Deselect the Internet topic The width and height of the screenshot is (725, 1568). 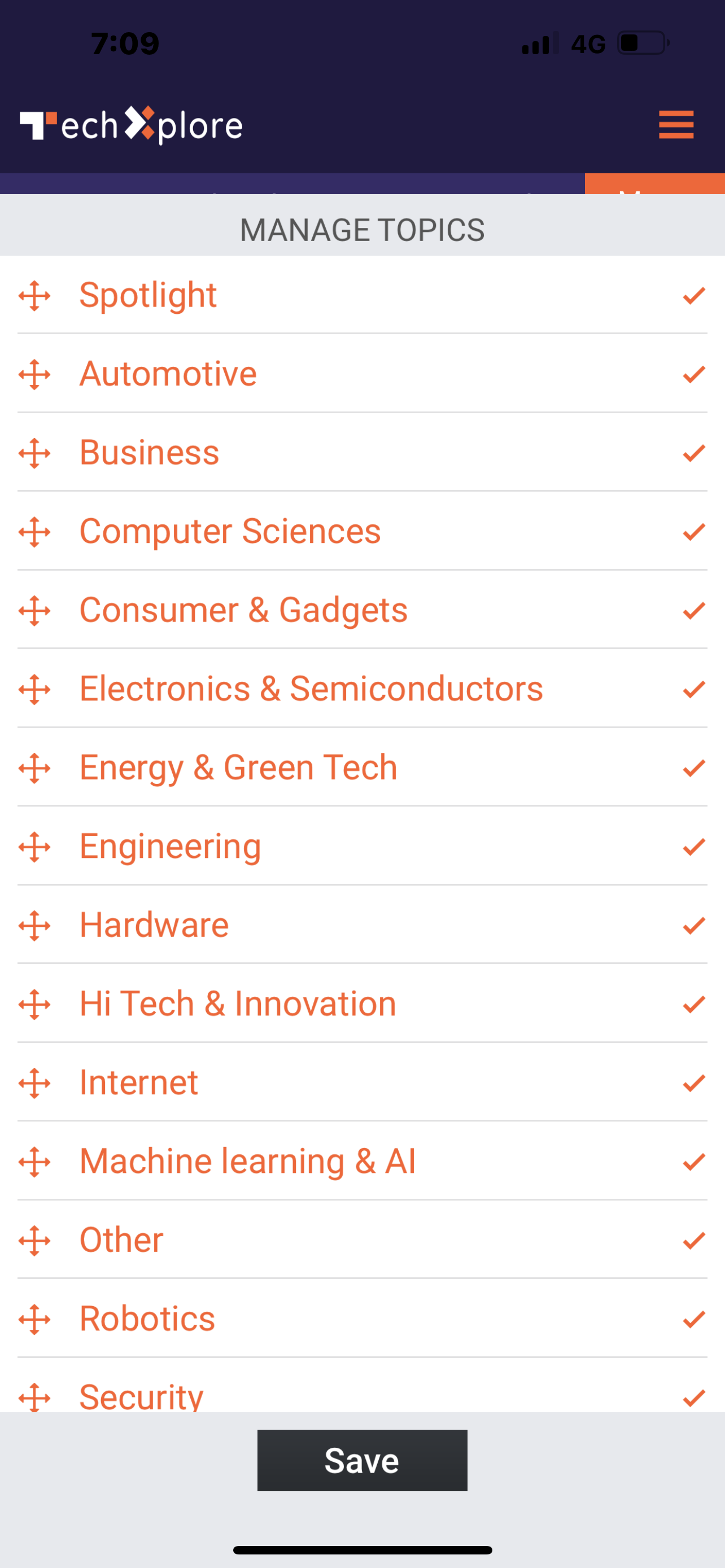coord(694,1083)
